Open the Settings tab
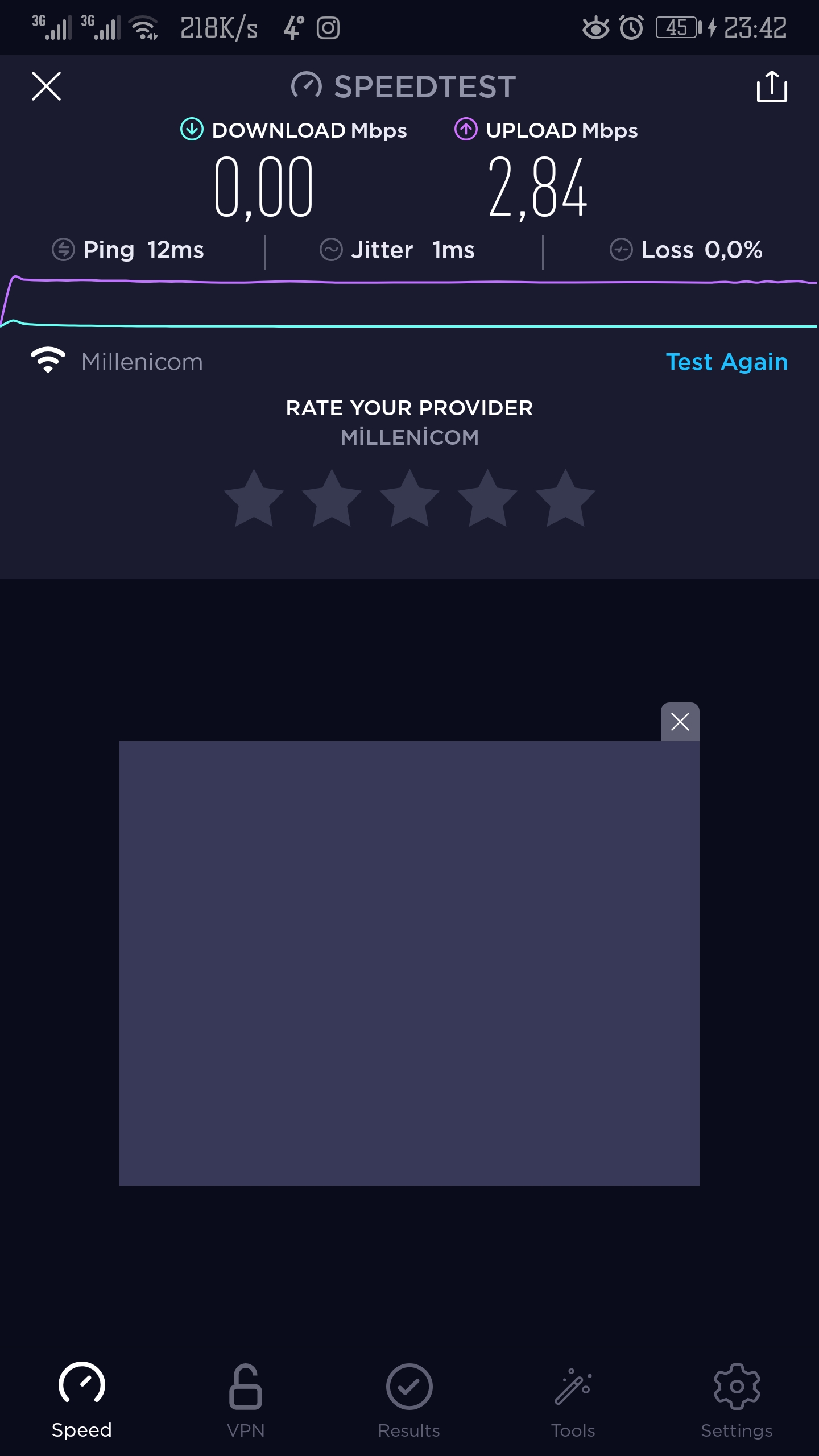The height and width of the screenshot is (1456, 819). 737,1400
